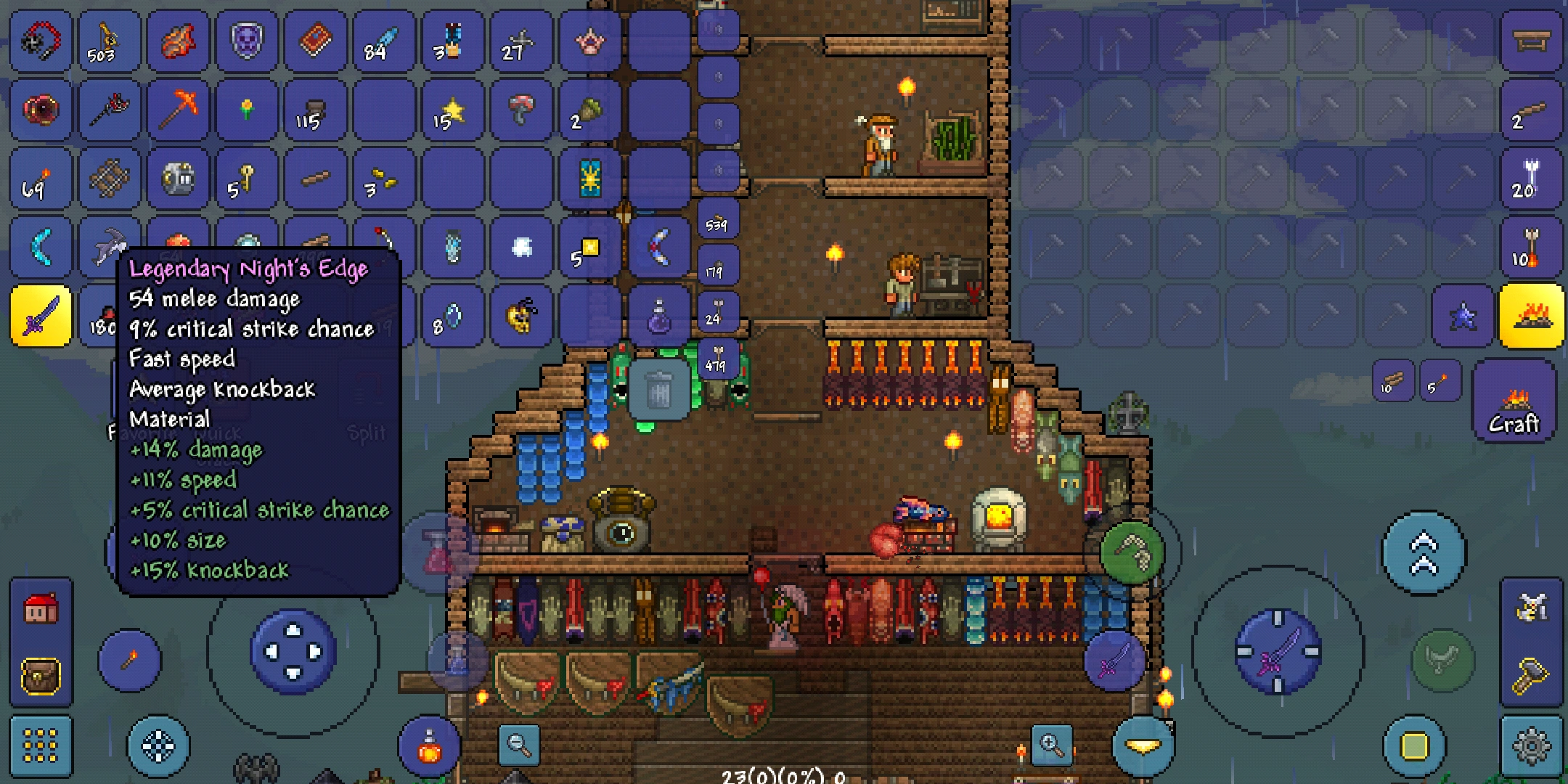This screenshot has width=1568, height=784.
Task: Toggle the inventory grid button
Action: [41, 746]
